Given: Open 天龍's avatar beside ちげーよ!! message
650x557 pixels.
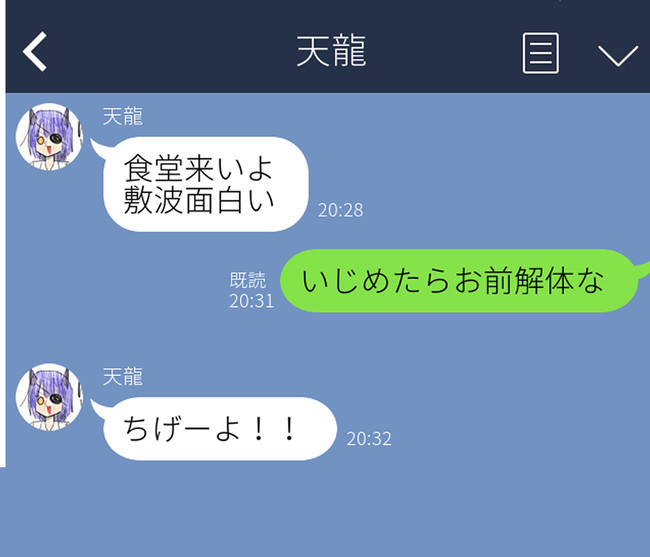Looking at the screenshot, I should pos(49,397).
